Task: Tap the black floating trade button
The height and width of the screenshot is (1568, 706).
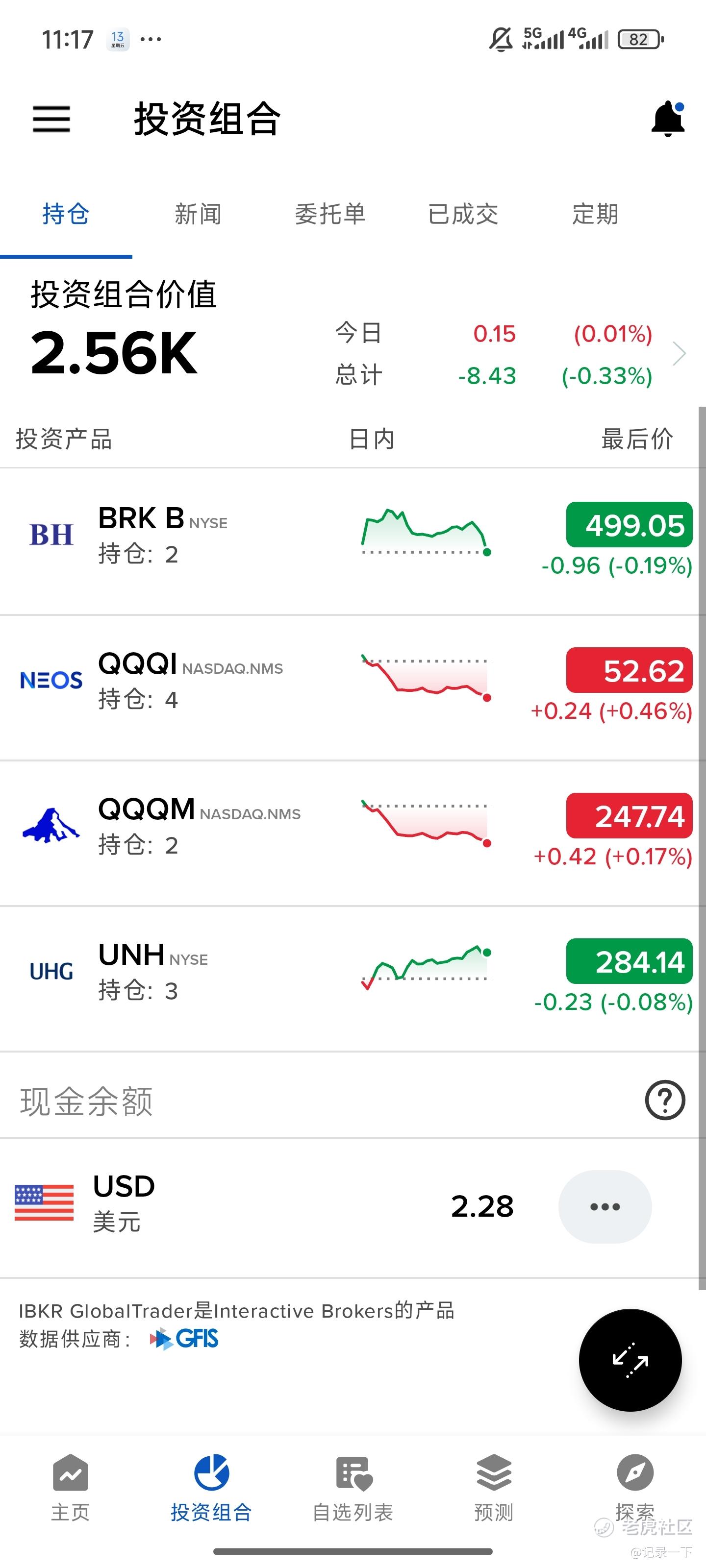Action: click(630, 1360)
